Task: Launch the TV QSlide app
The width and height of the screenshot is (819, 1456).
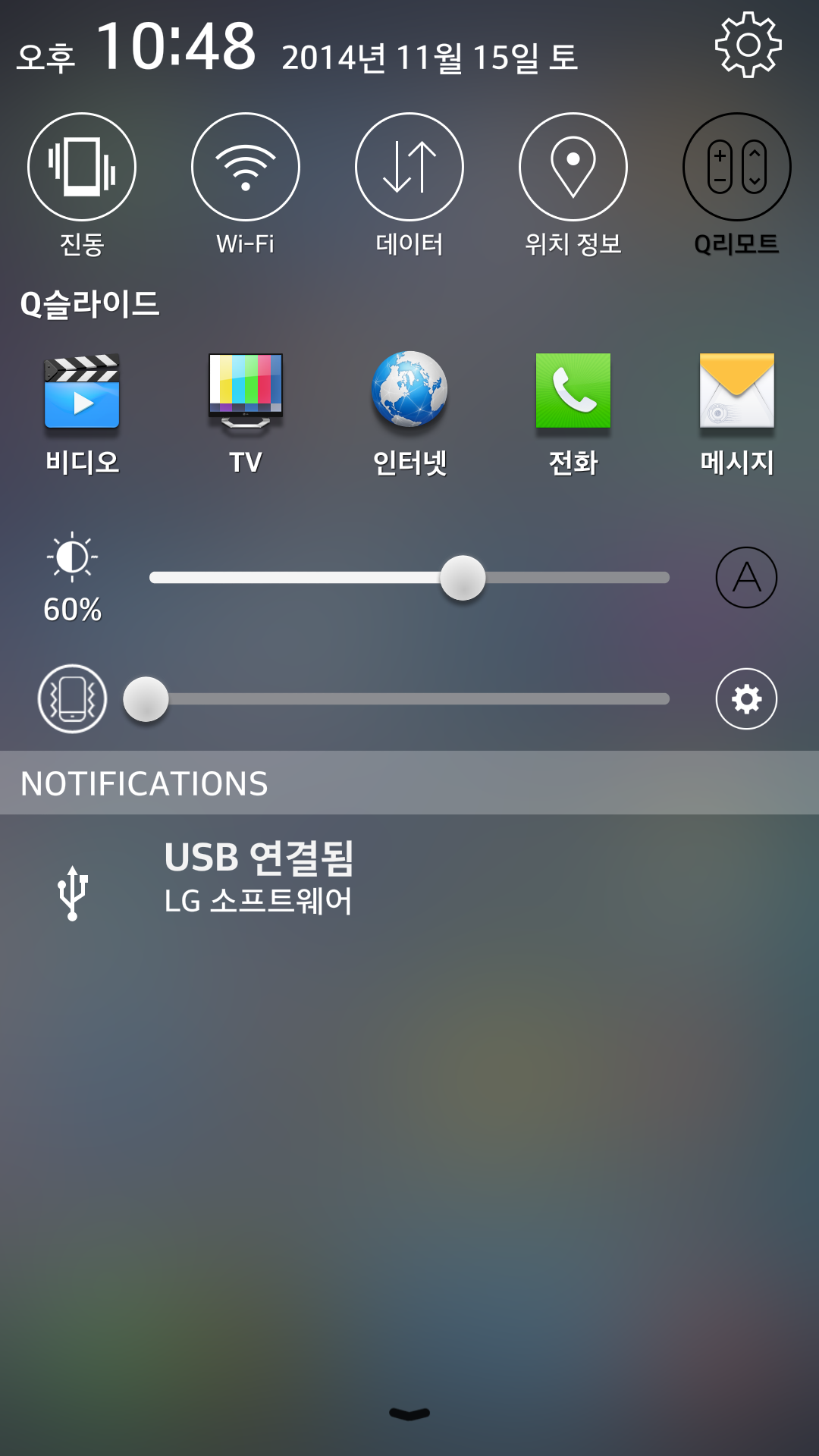Action: tap(246, 391)
